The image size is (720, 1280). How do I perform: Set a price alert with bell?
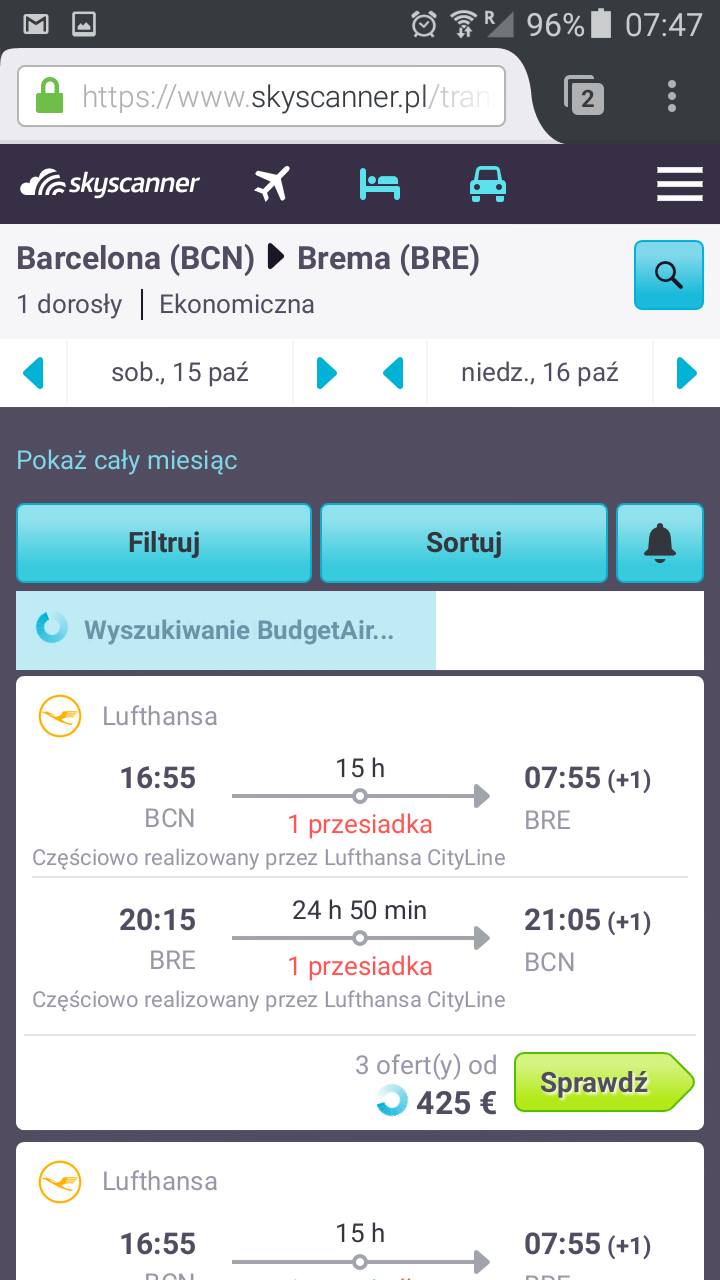pos(660,543)
